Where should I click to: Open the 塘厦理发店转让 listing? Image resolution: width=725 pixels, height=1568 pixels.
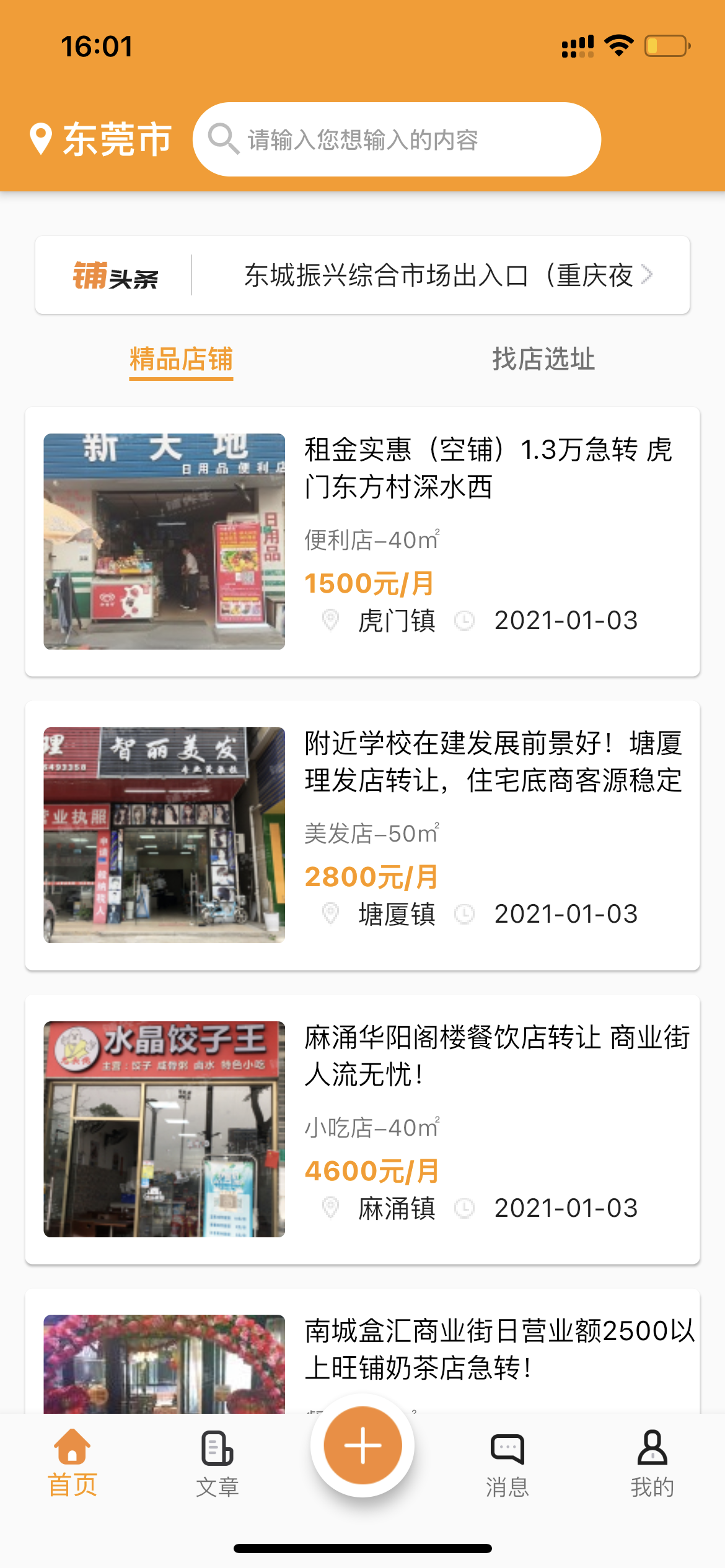click(362, 836)
